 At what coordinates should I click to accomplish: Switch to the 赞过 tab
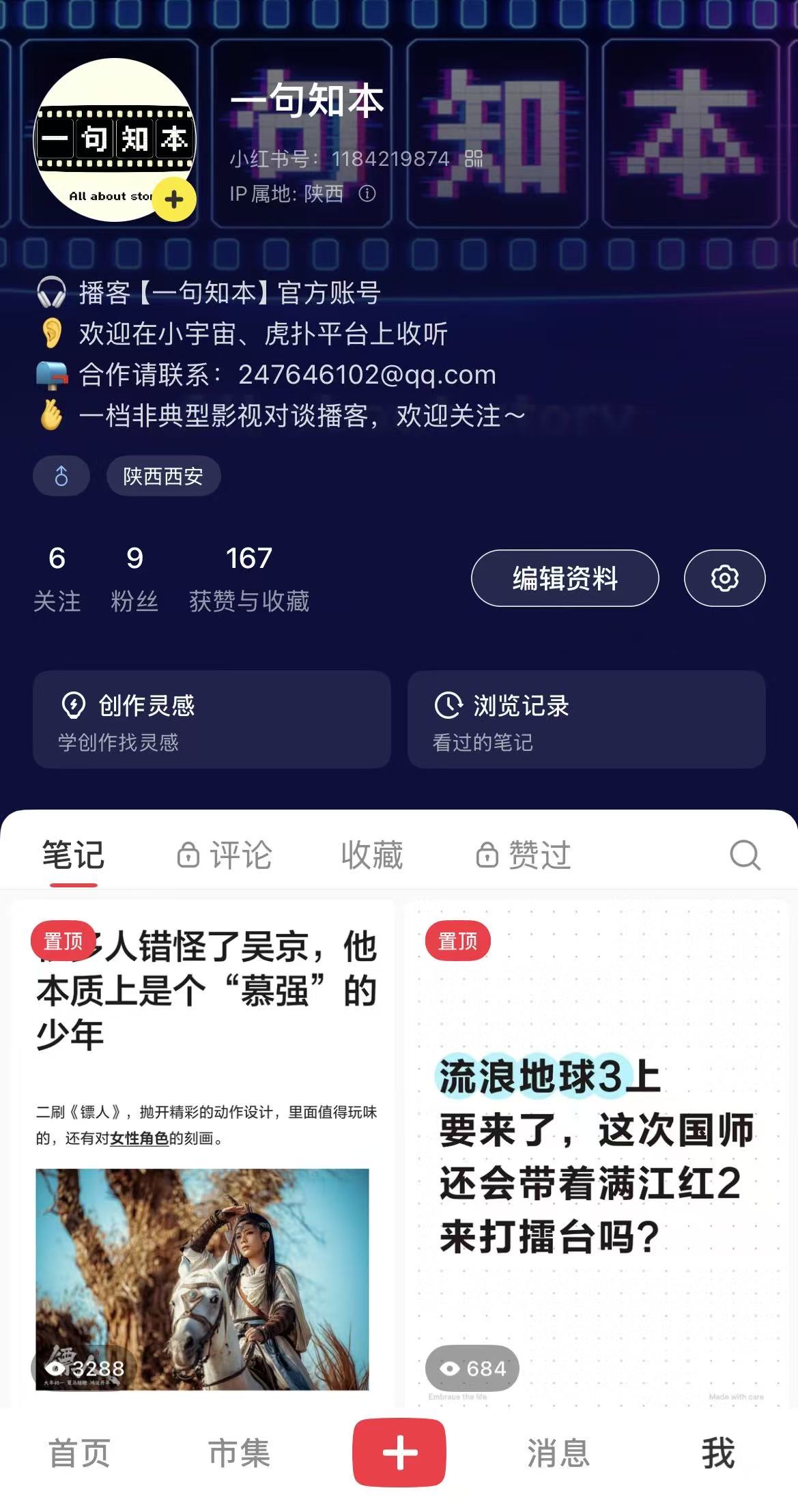pos(524,855)
